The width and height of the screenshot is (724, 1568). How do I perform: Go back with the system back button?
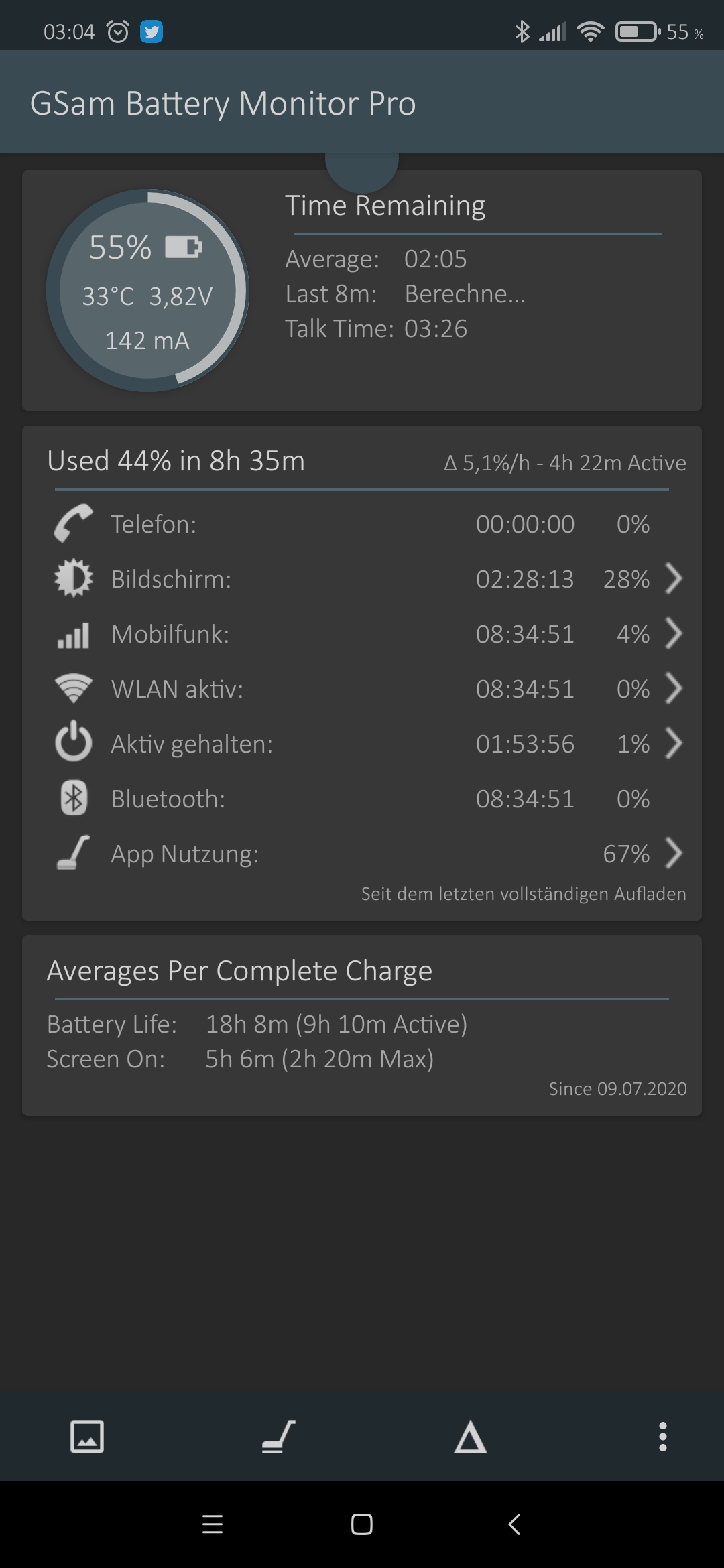[x=514, y=1524]
